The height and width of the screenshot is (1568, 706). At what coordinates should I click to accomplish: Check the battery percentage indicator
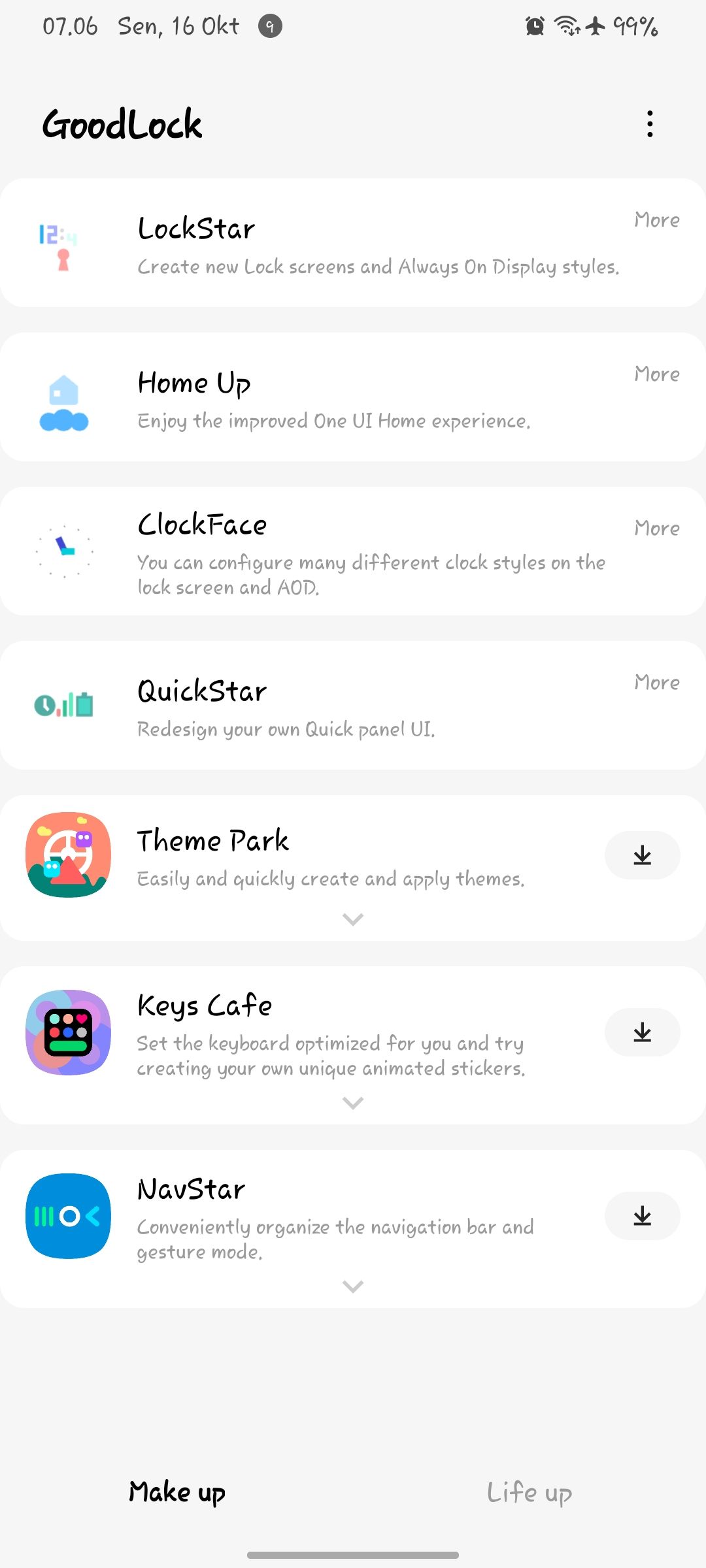[635, 26]
